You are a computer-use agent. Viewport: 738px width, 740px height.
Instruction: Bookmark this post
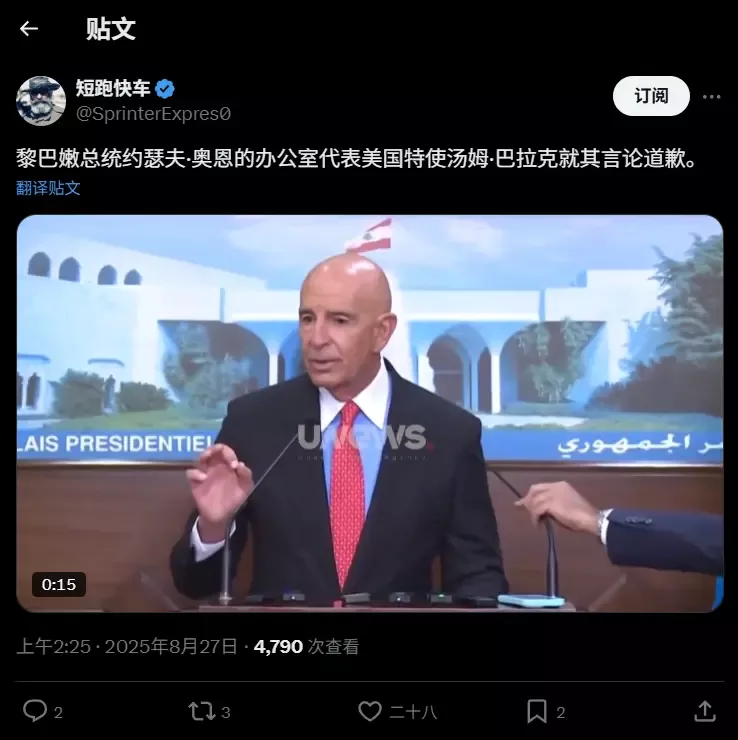(537, 711)
